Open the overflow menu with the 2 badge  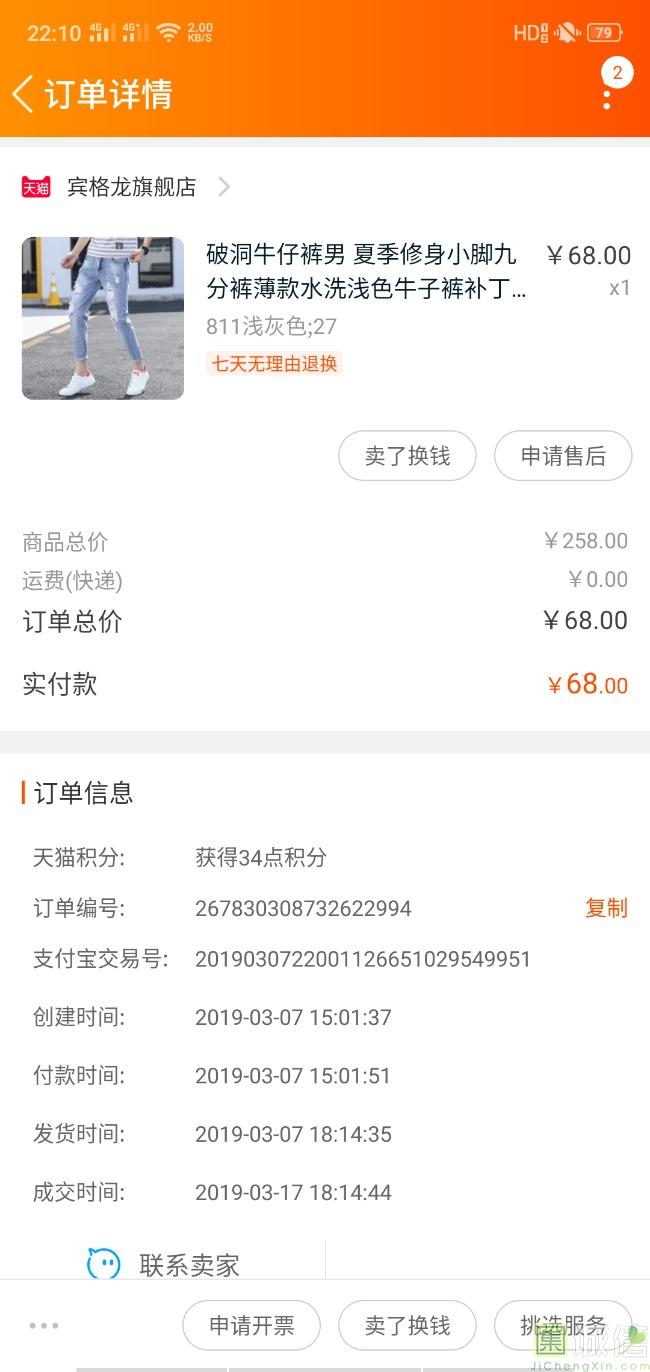click(x=607, y=97)
